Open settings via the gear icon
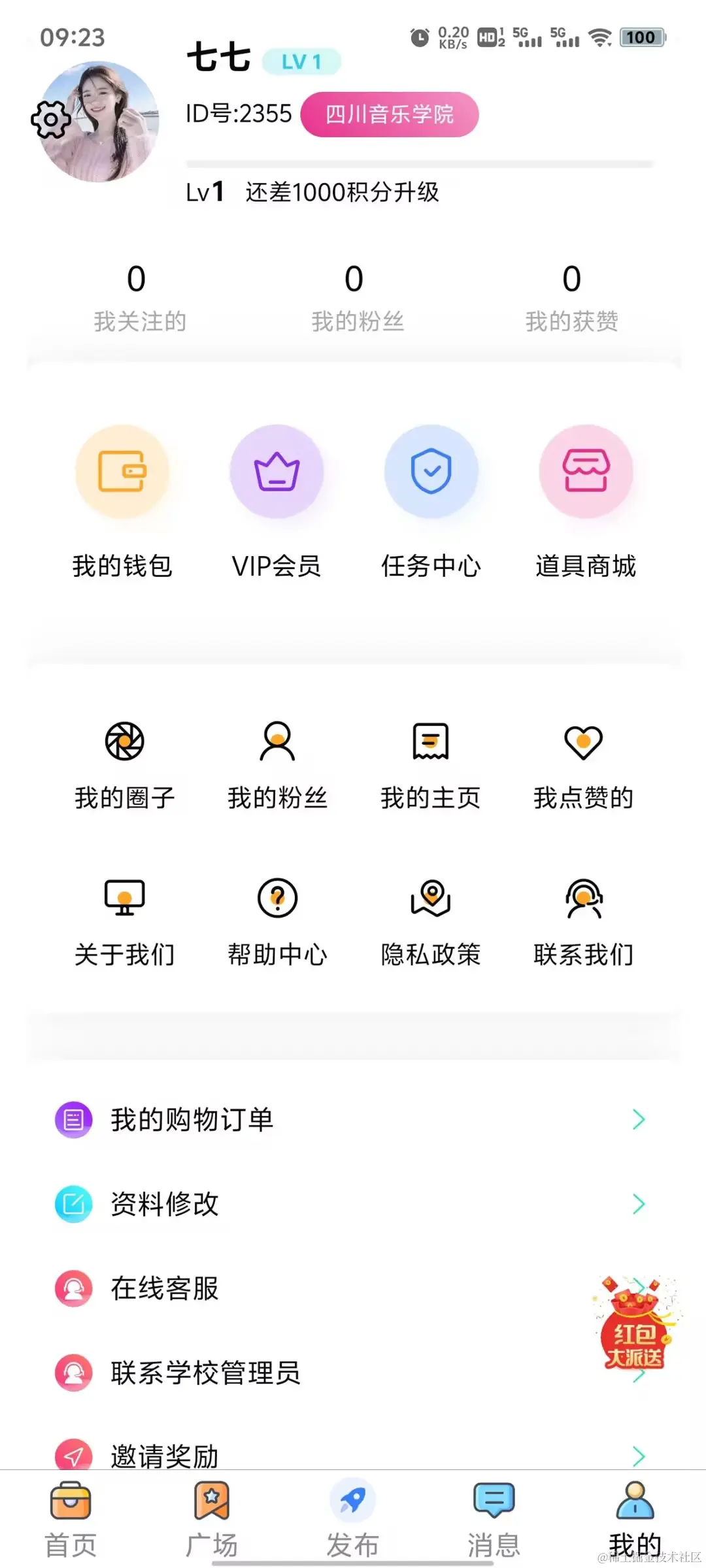The height and width of the screenshot is (1568, 706). click(50, 120)
